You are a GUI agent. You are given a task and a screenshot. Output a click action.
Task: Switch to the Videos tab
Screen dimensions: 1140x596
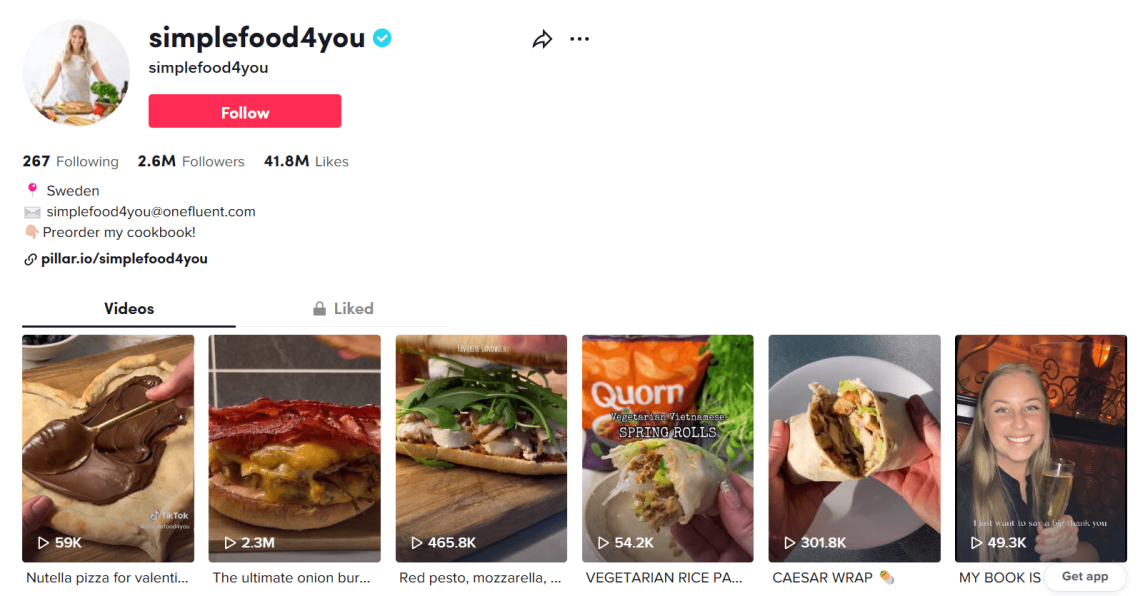(x=129, y=309)
